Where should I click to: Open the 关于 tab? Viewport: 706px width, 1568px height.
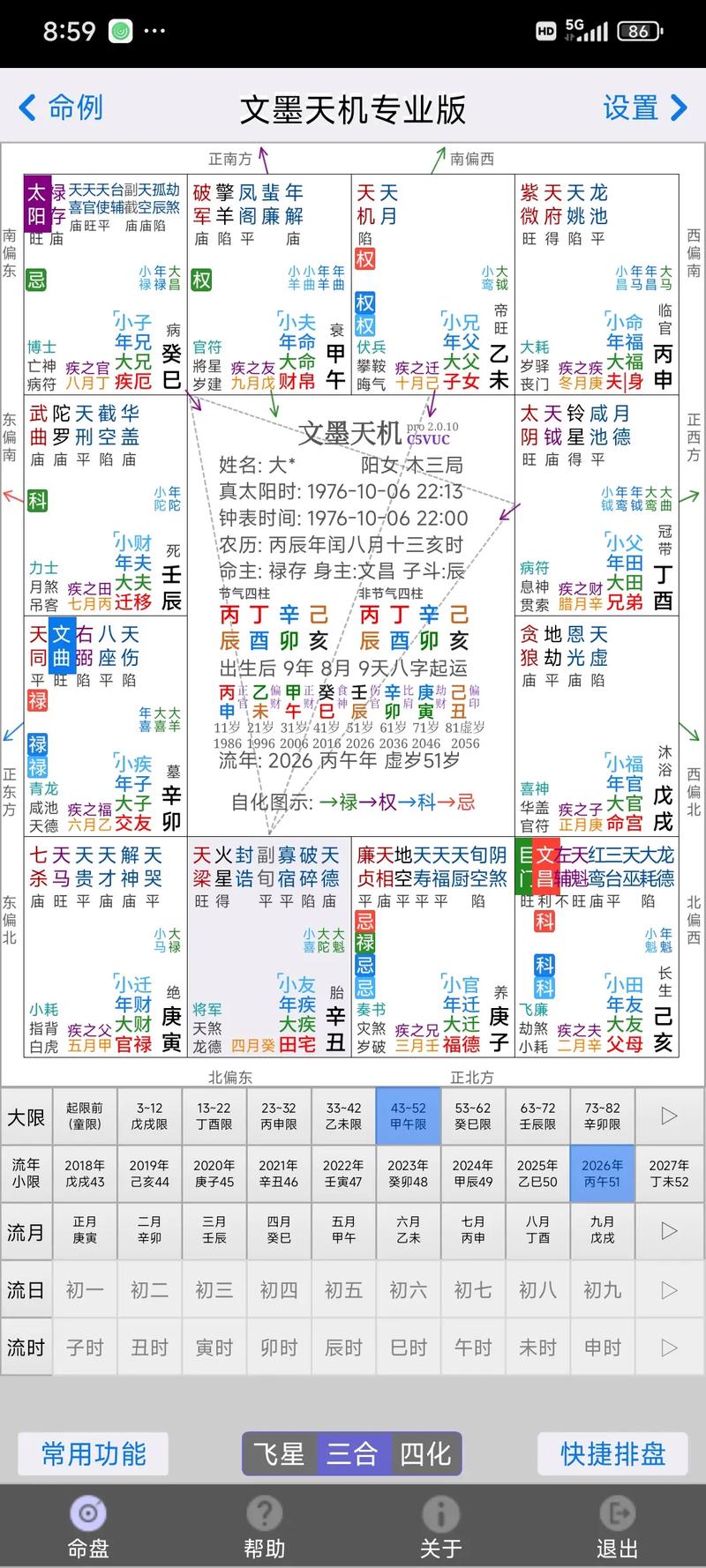pyautogui.click(x=440, y=1527)
